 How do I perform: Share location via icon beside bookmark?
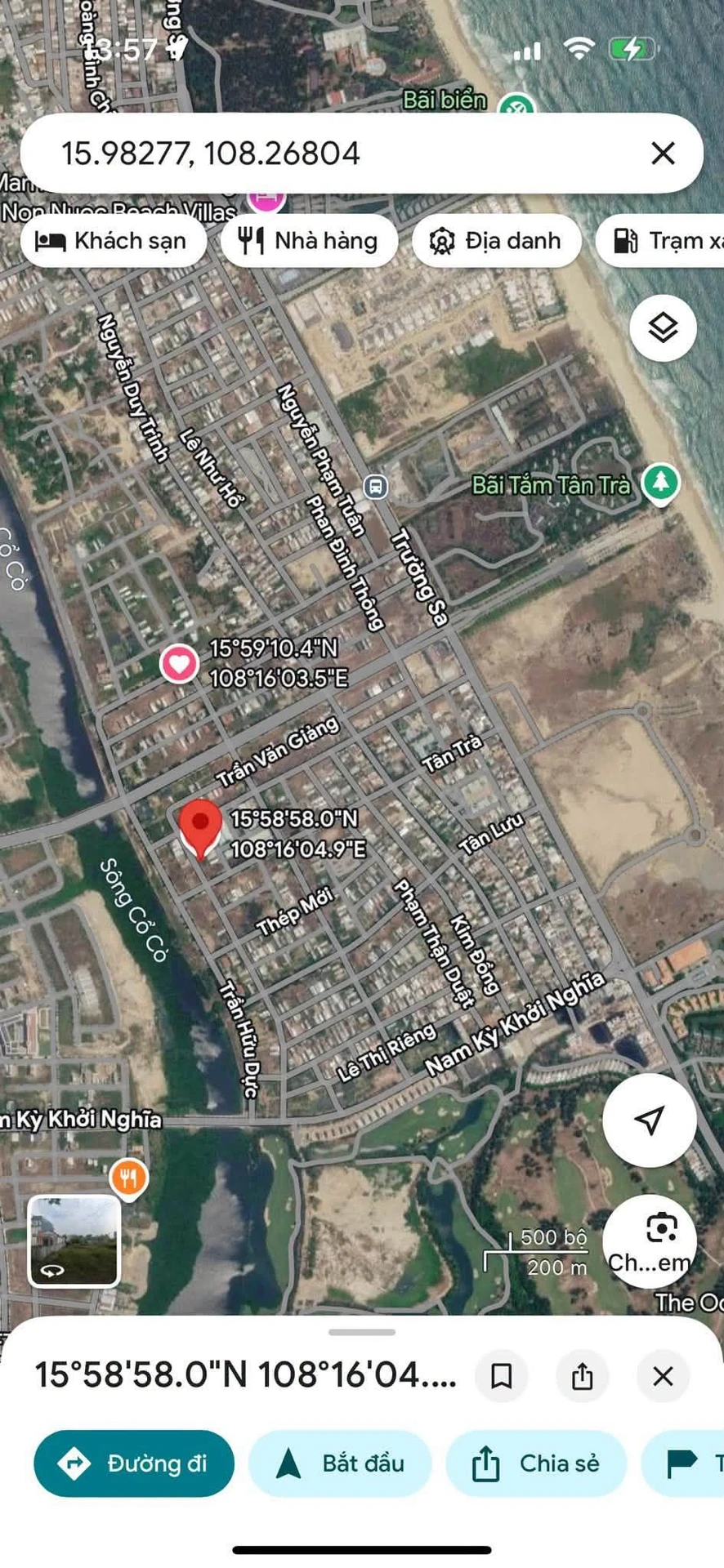pos(582,1376)
